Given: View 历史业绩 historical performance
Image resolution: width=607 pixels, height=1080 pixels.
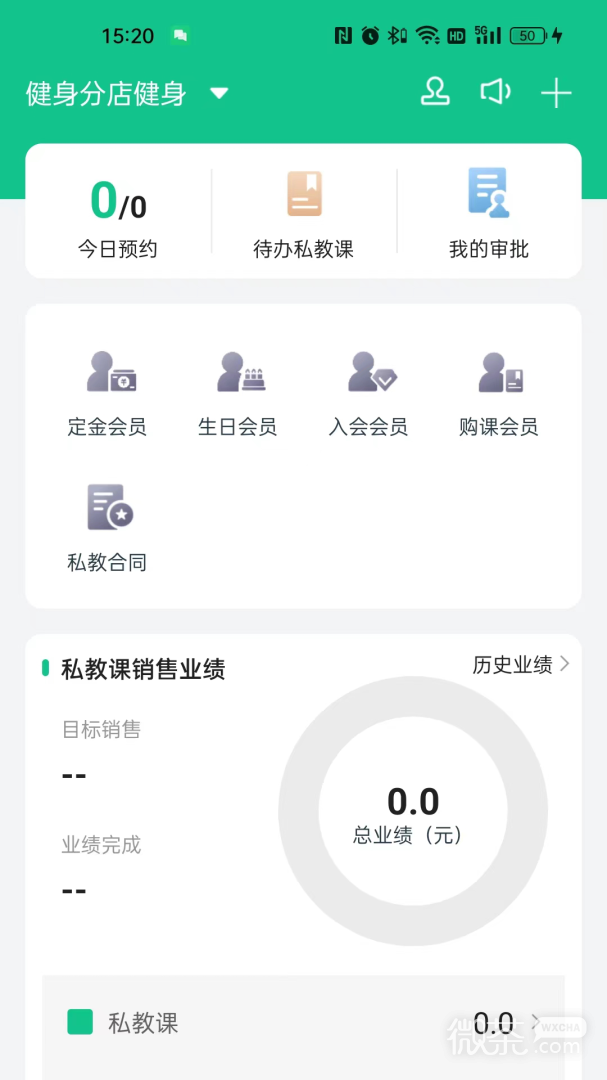Looking at the screenshot, I should (x=521, y=665).
